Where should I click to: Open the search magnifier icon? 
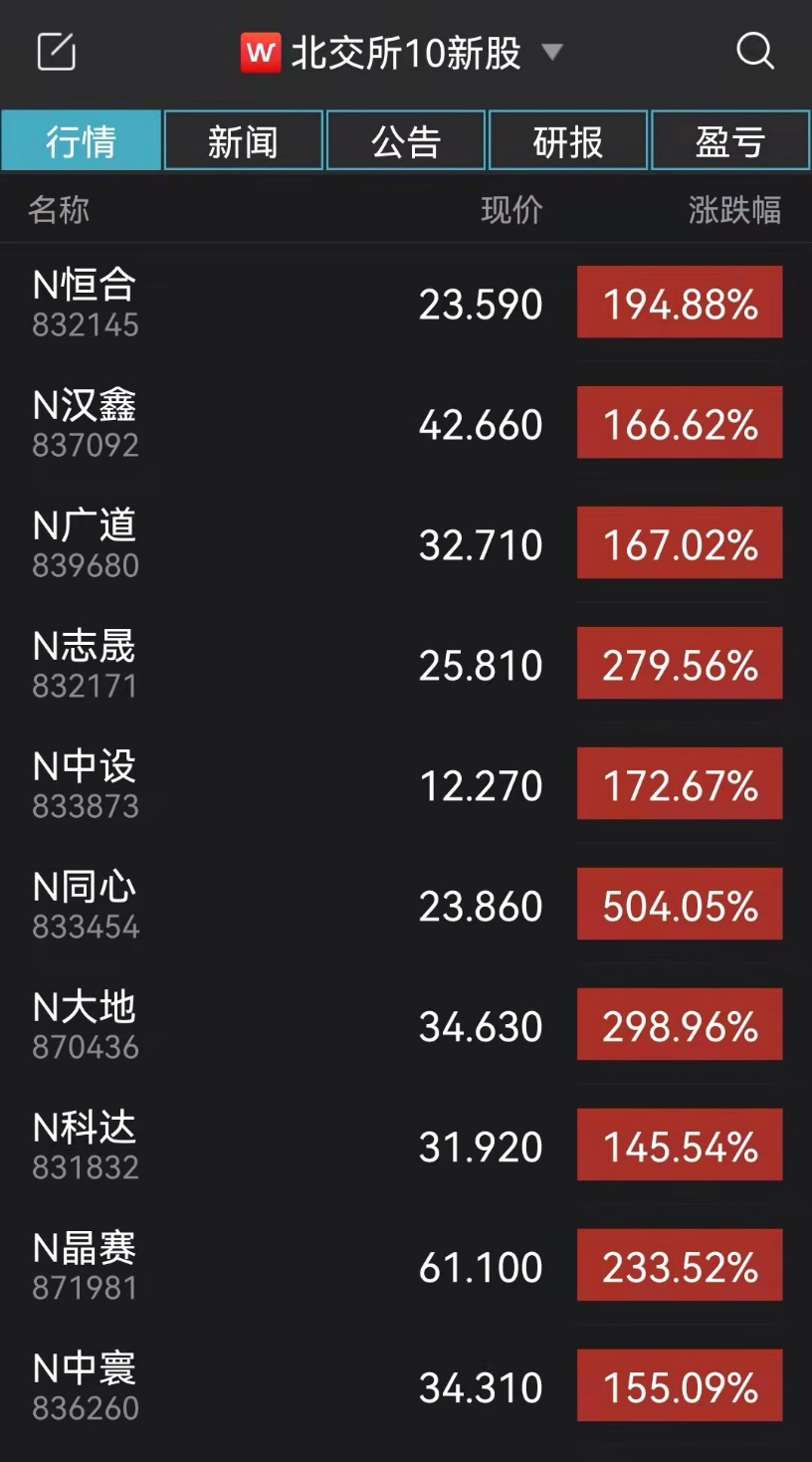point(755,51)
